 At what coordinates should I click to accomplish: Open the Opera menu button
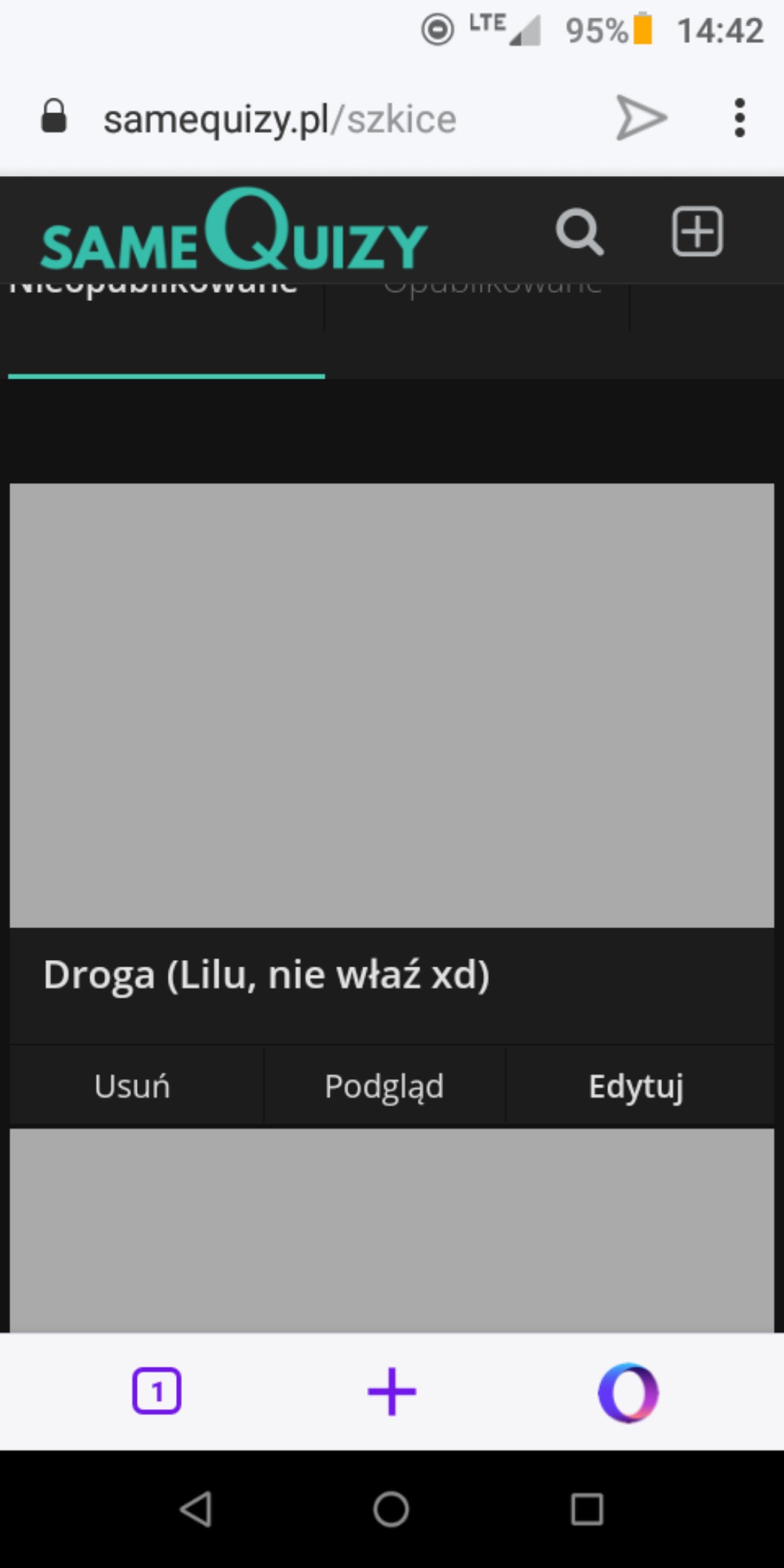[x=628, y=1393]
